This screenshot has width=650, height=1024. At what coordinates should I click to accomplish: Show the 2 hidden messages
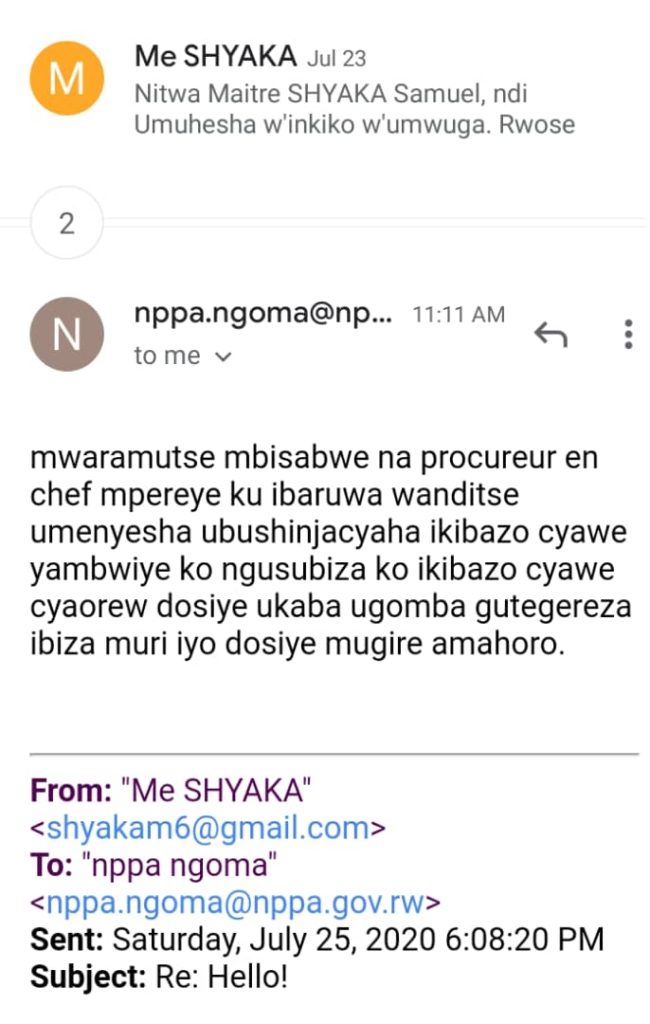pyautogui.click(x=66, y=223)
